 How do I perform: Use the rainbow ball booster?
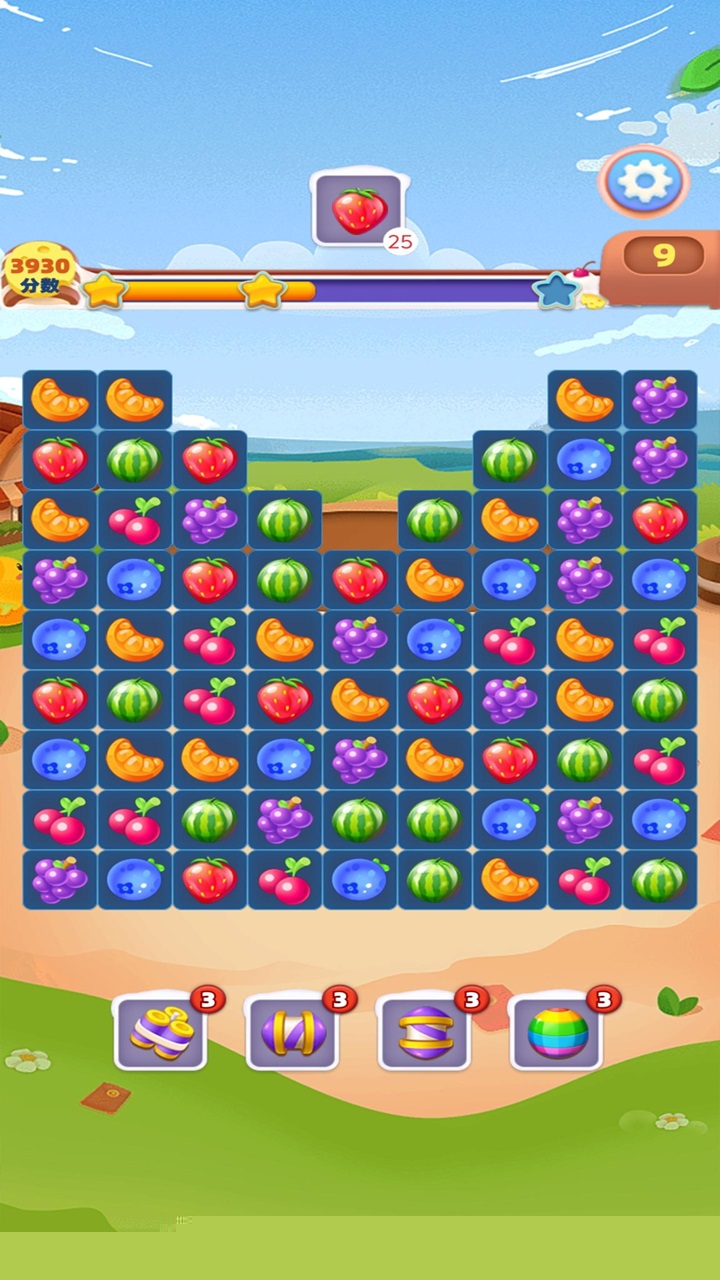[x=557, y=1032]
